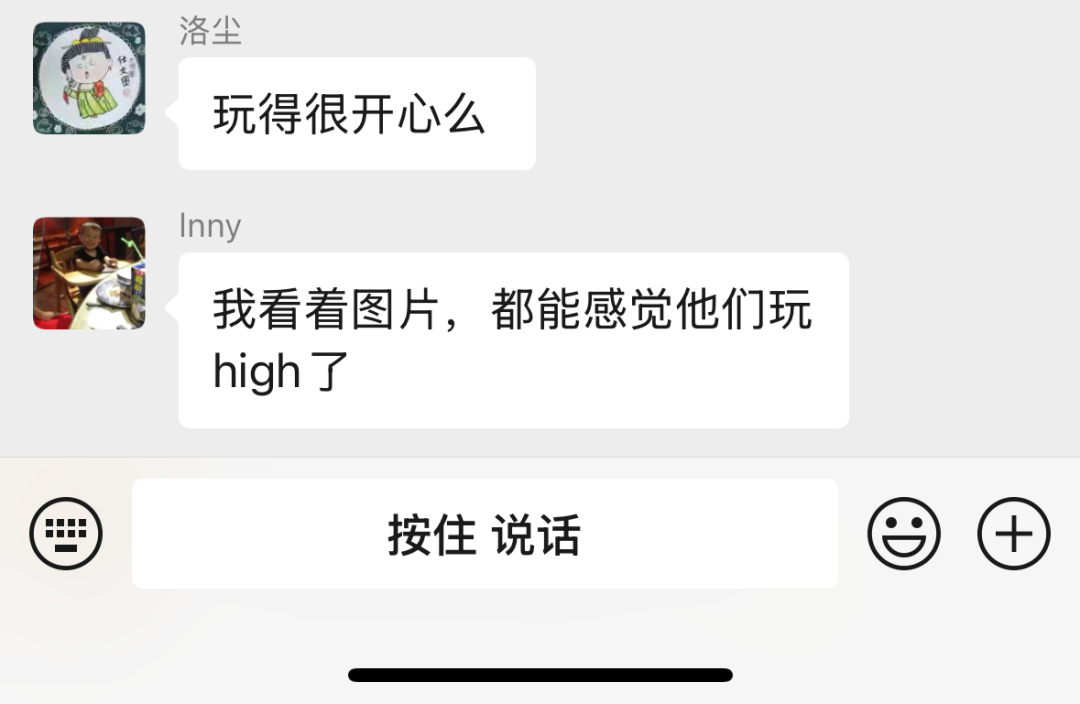Open the plus attachment menu

pyautogui.click(x=1013, y=533)
